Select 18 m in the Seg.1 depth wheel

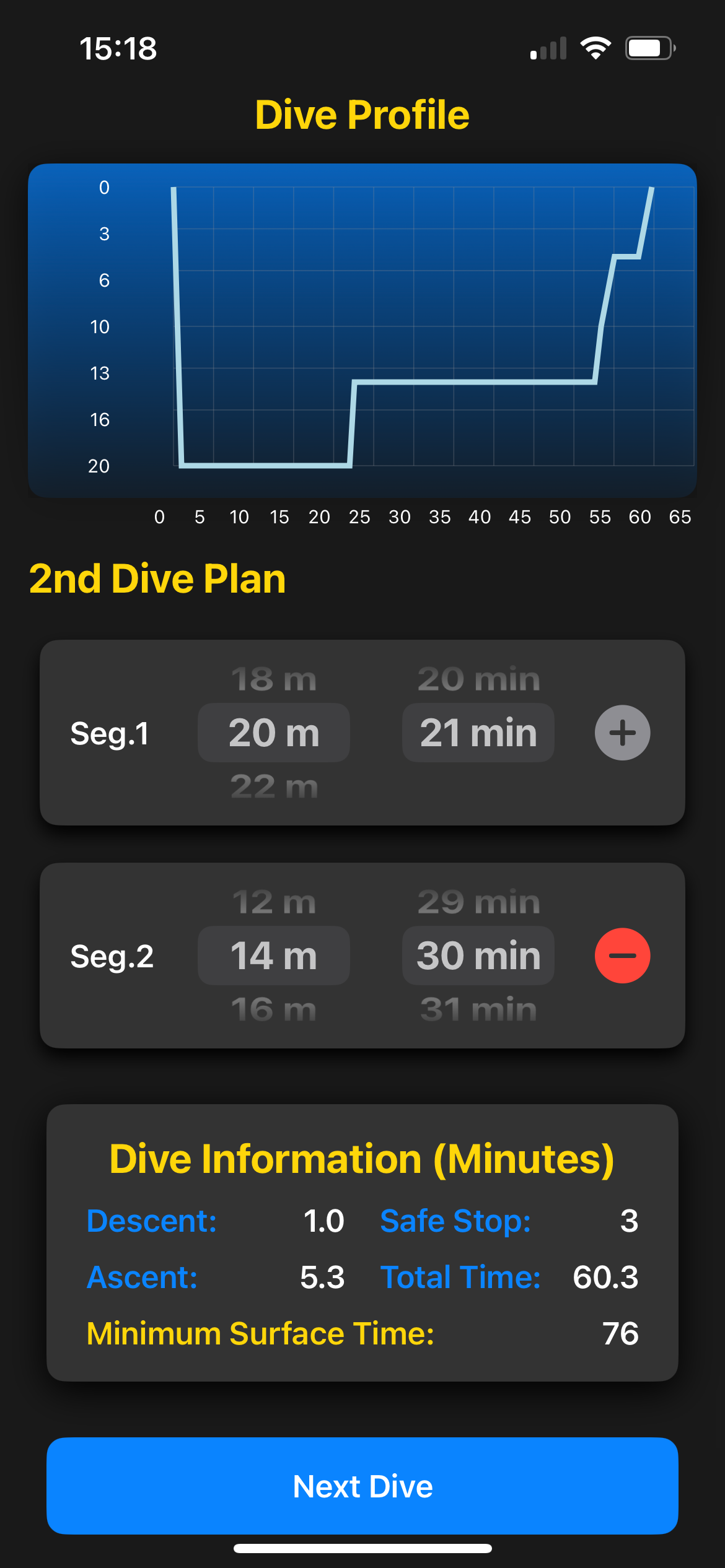[273, 679]
